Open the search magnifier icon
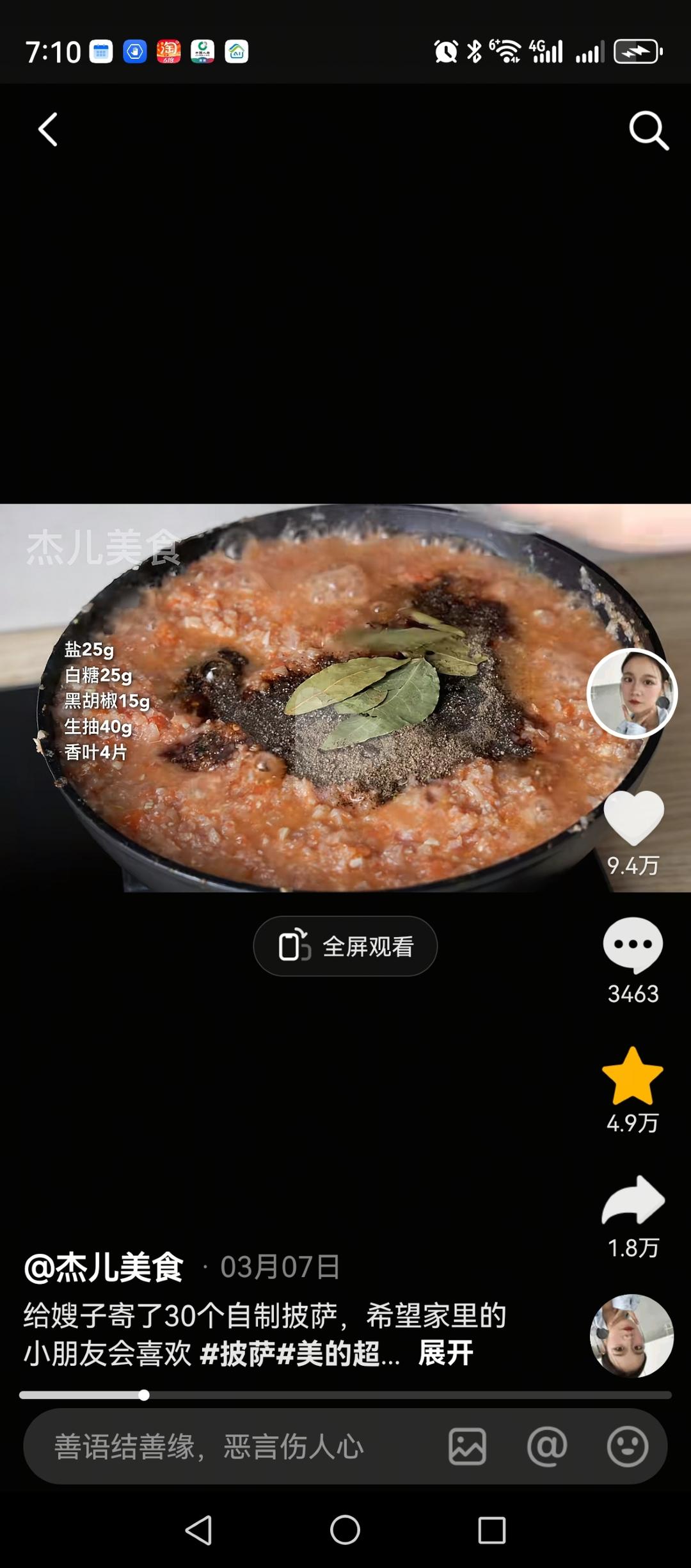The height and width of the screenshot is (1568, 691). (648, 131)
